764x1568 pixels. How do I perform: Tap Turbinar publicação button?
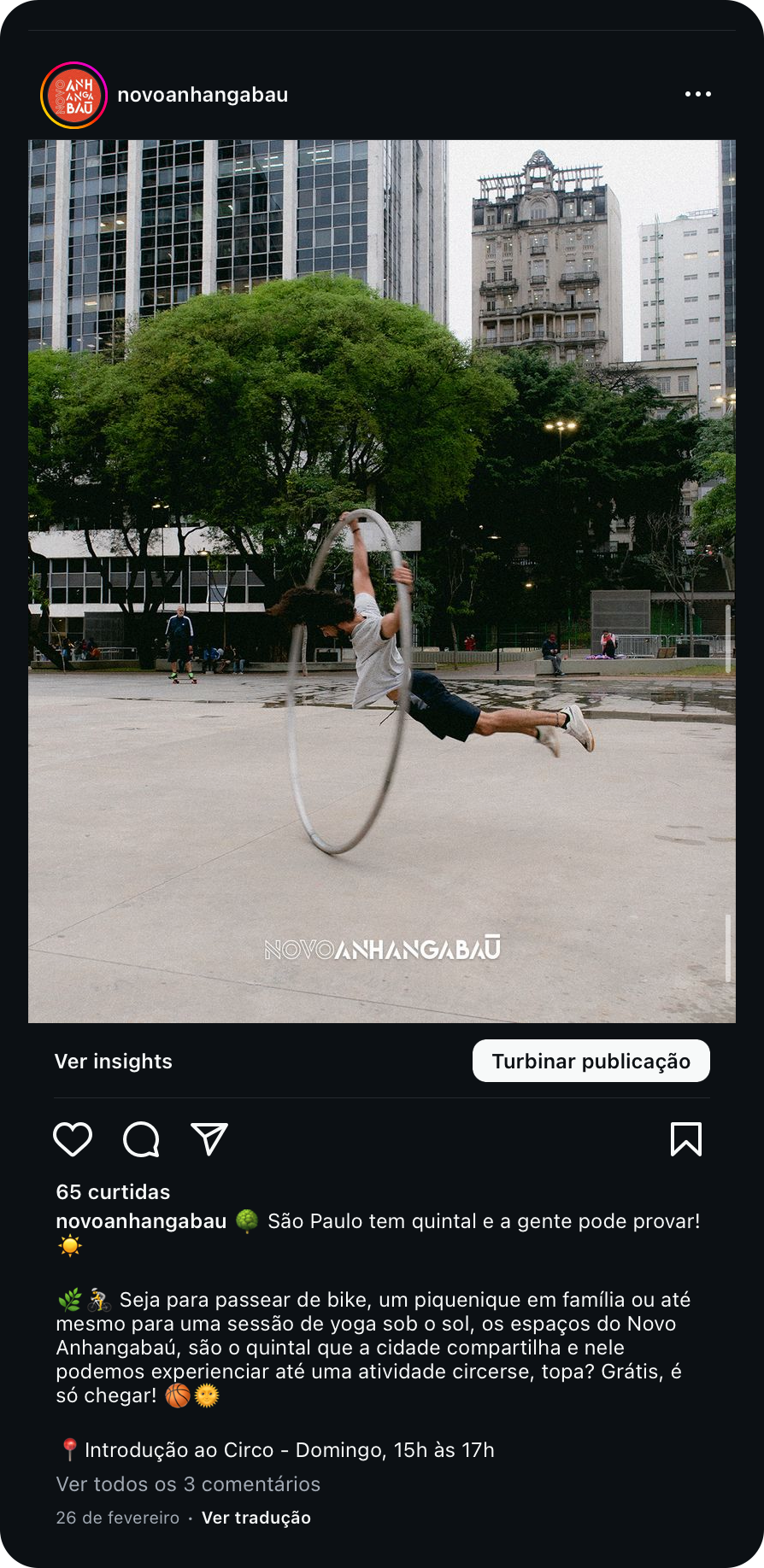pos(591,1061)
